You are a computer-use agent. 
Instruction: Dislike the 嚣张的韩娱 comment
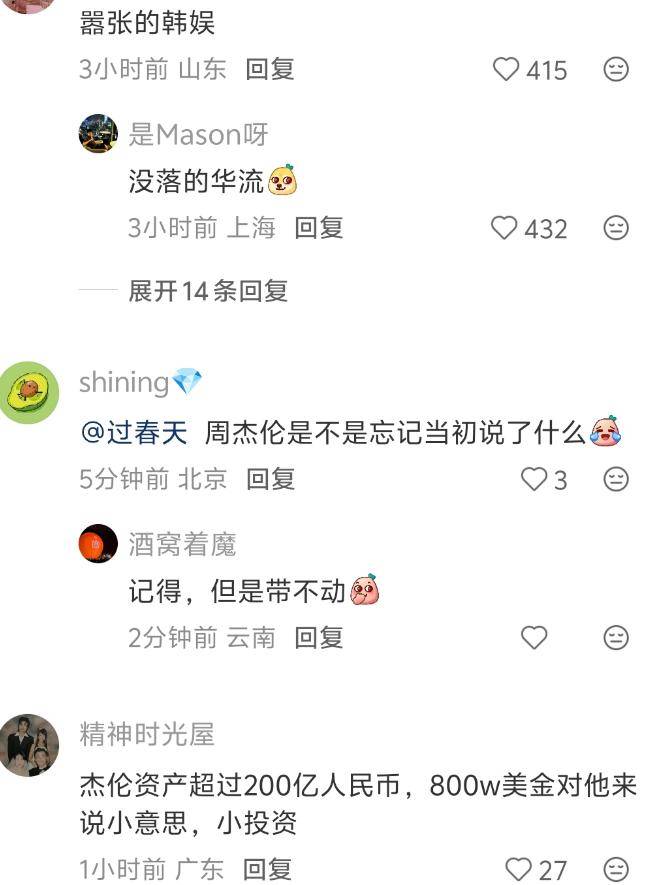pos(616,69)
